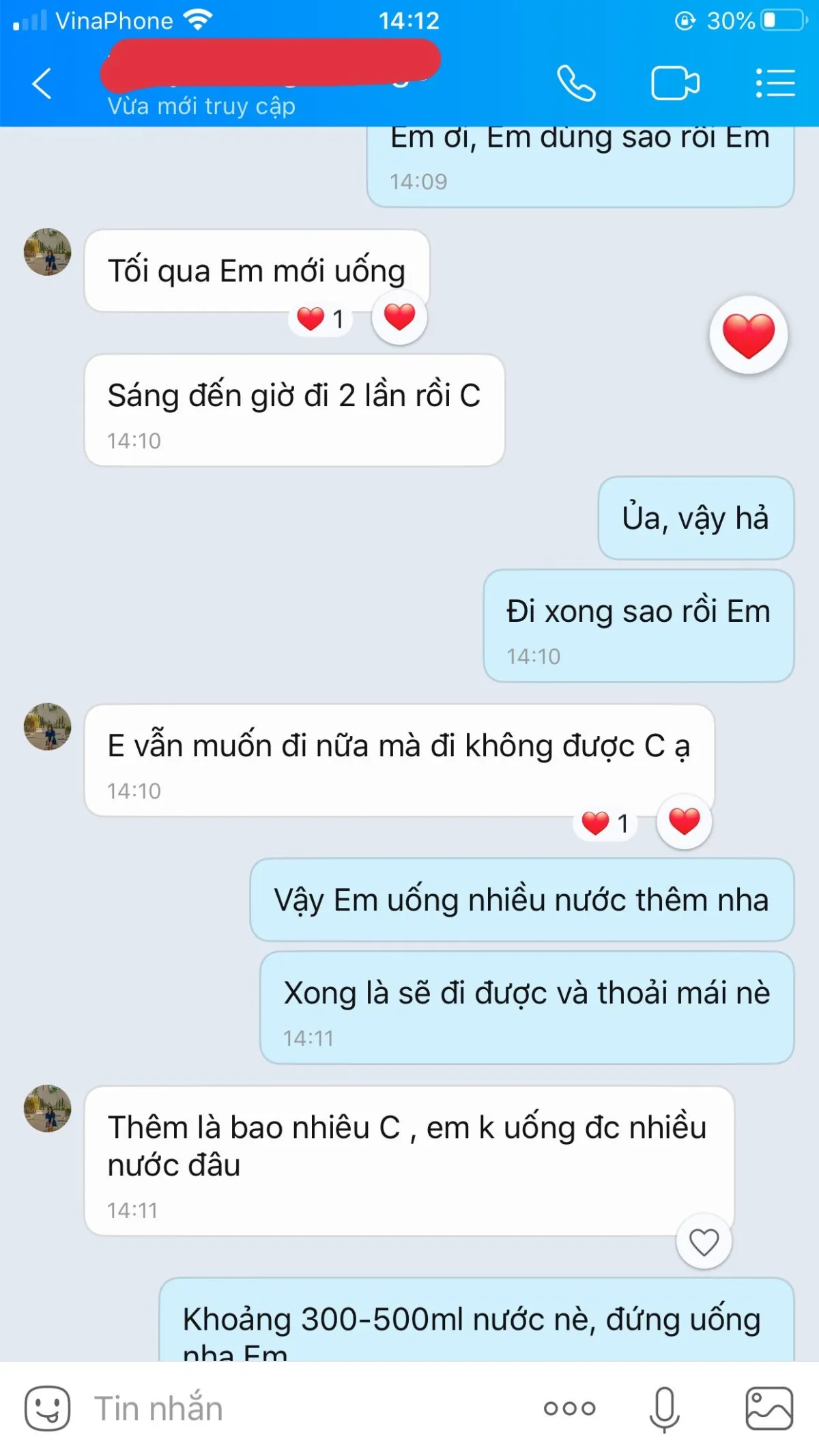Go back to the chat list
The image size is (819, 1456).
(42, 83)
